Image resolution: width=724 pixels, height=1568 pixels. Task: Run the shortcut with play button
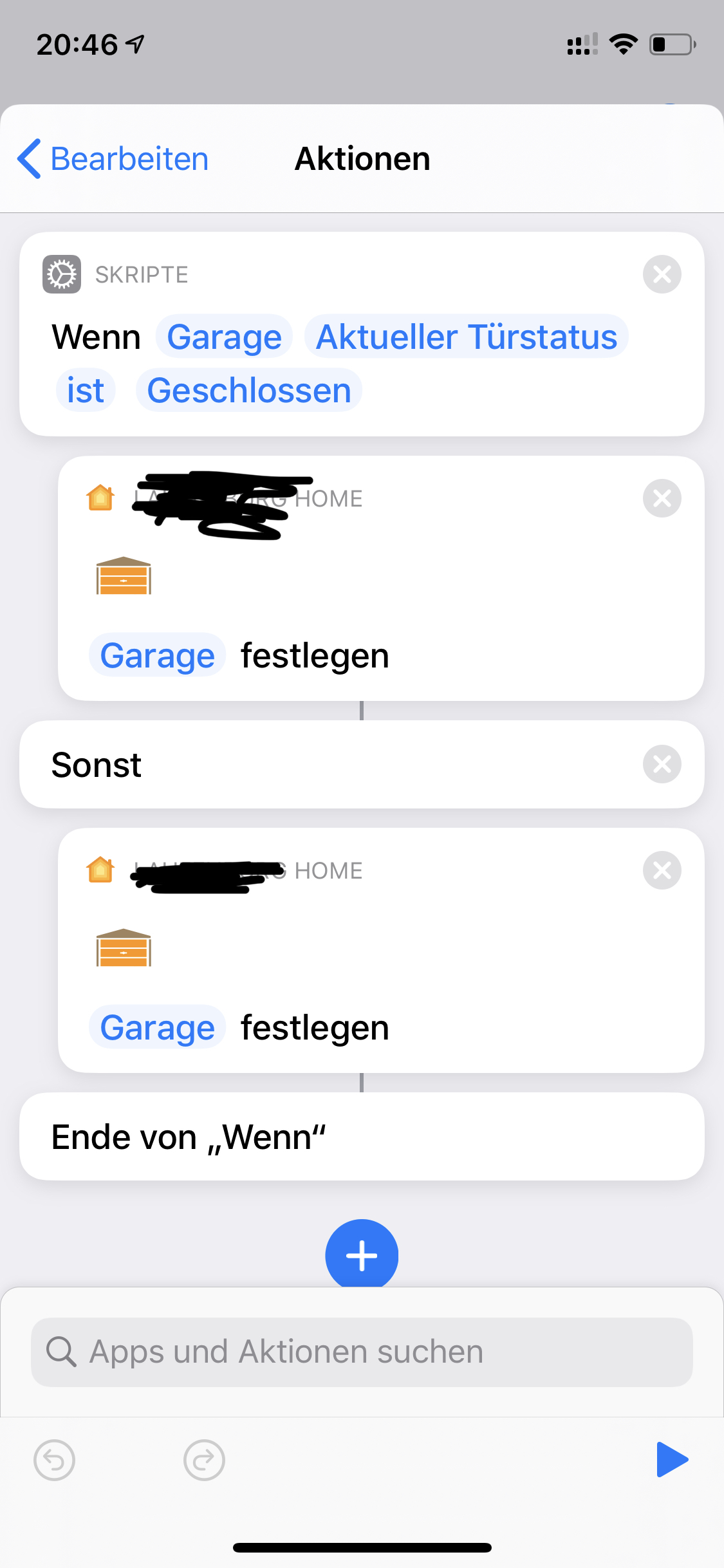coord(672,1460)
